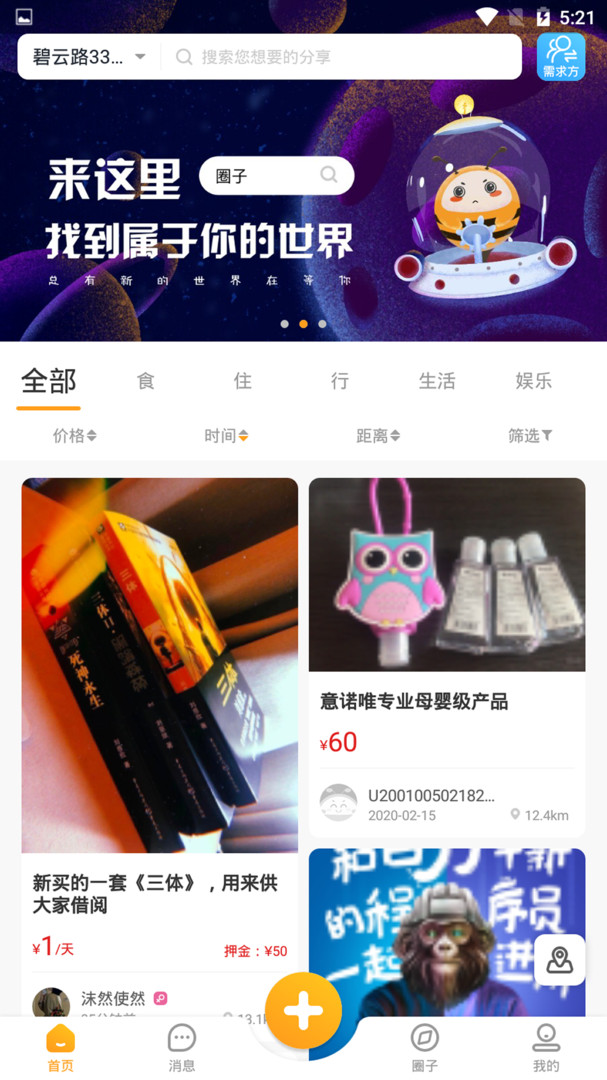Screen dimensions: 607x1080
Task: Open the 筛选 filter options
Action: pyautogui.click(x=530, y=436)
